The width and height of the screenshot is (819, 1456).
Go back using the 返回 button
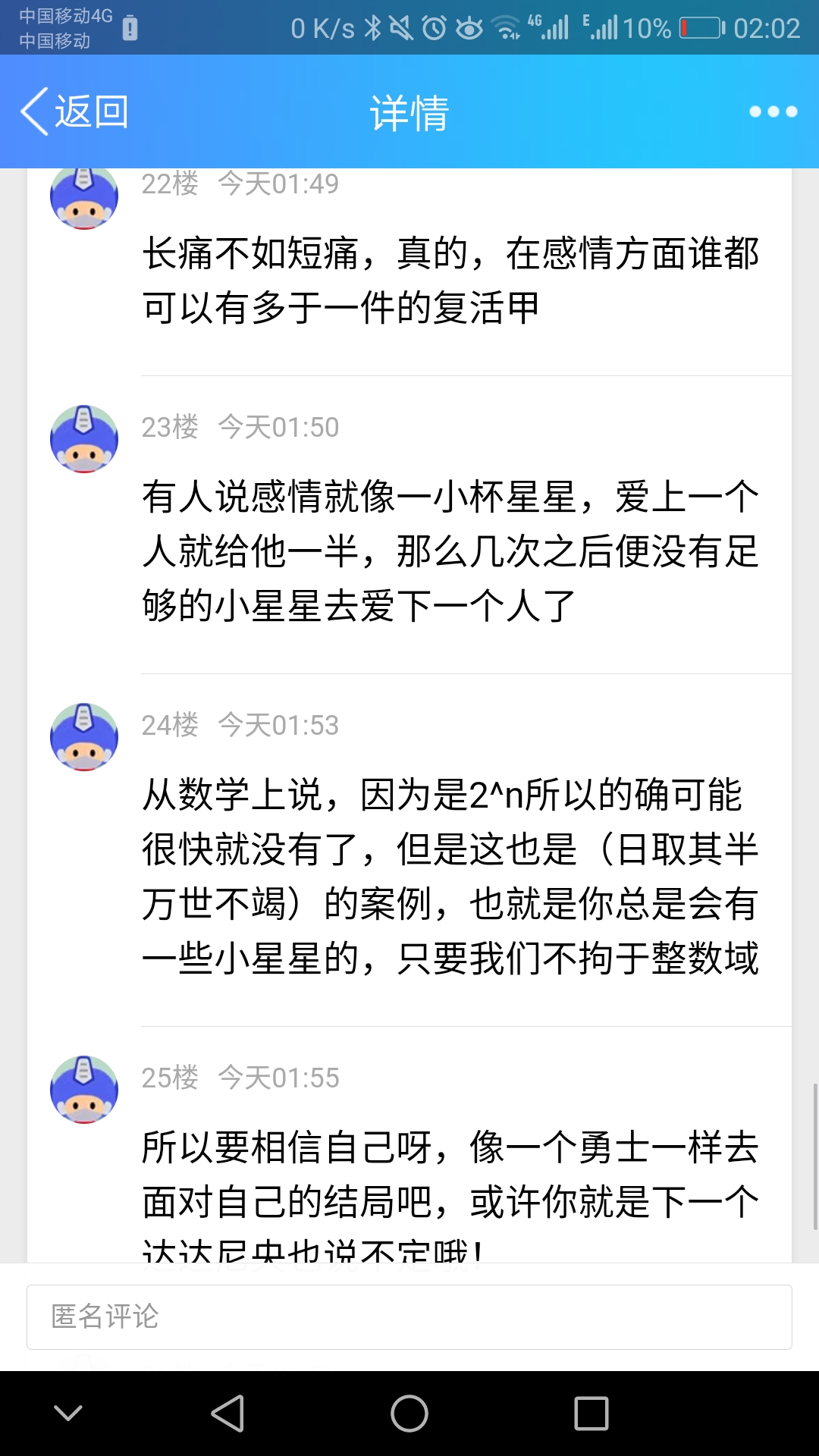pos(74,112)
